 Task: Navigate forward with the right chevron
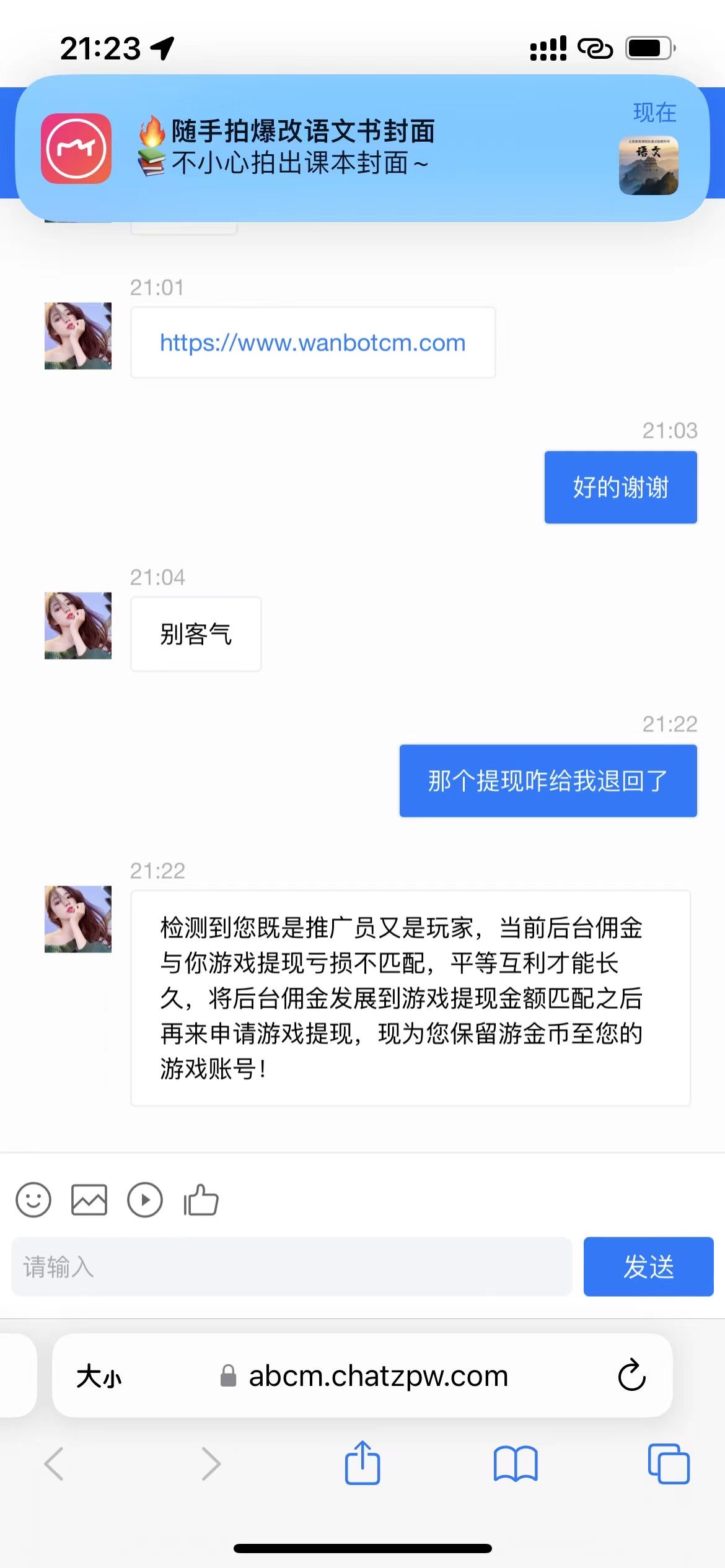click(x=211, y=1463)
